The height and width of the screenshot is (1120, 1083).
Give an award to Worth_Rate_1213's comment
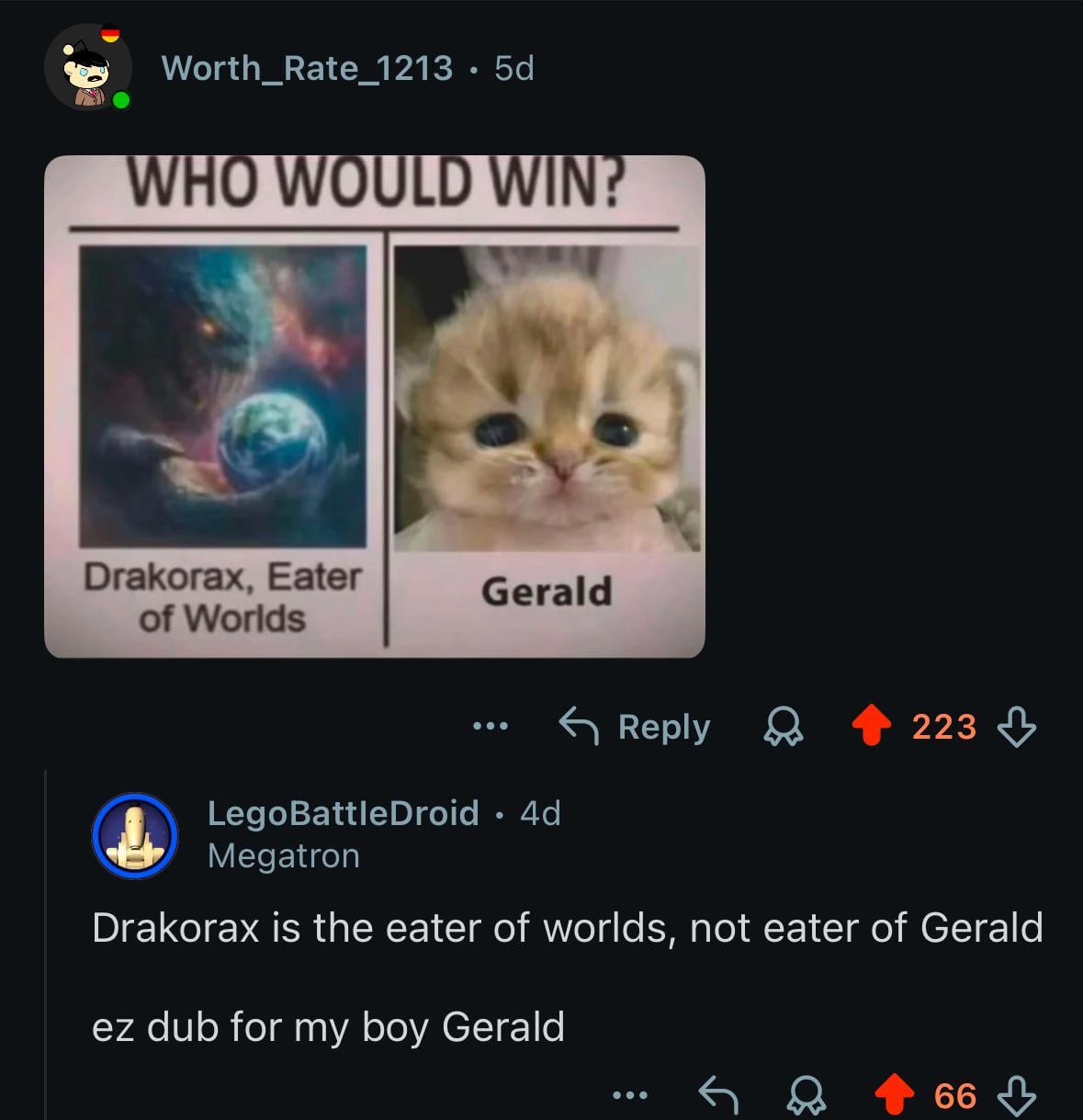tap(784, 728)
